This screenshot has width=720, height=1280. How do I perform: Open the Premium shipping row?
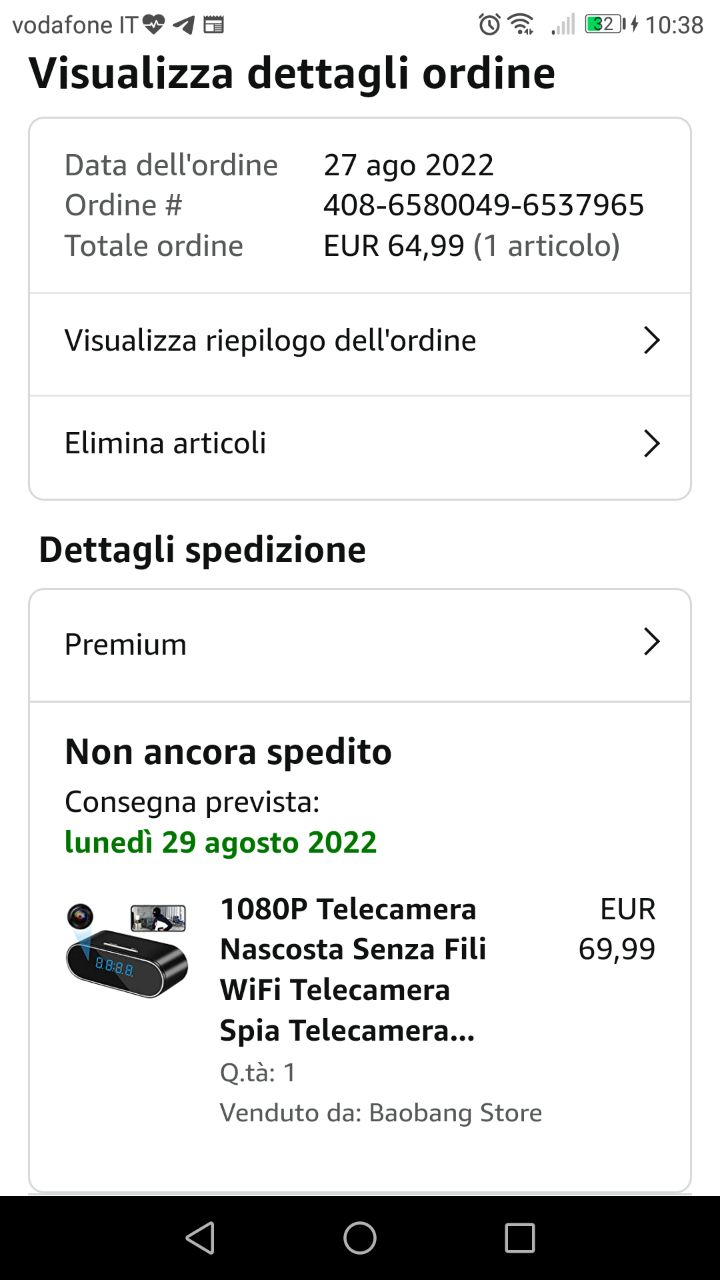point(360,644)
